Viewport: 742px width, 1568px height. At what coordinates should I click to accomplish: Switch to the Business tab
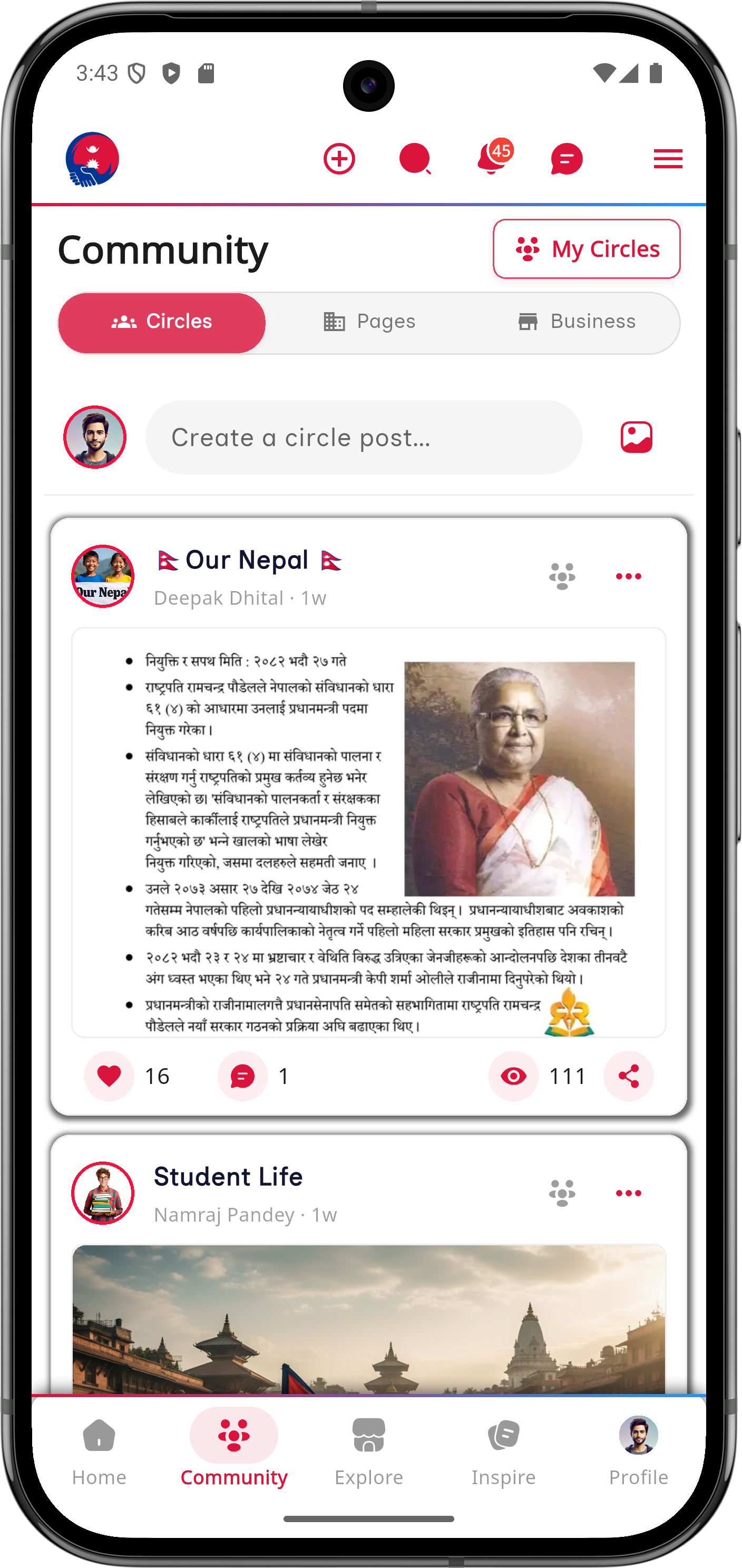click(576, 322)
